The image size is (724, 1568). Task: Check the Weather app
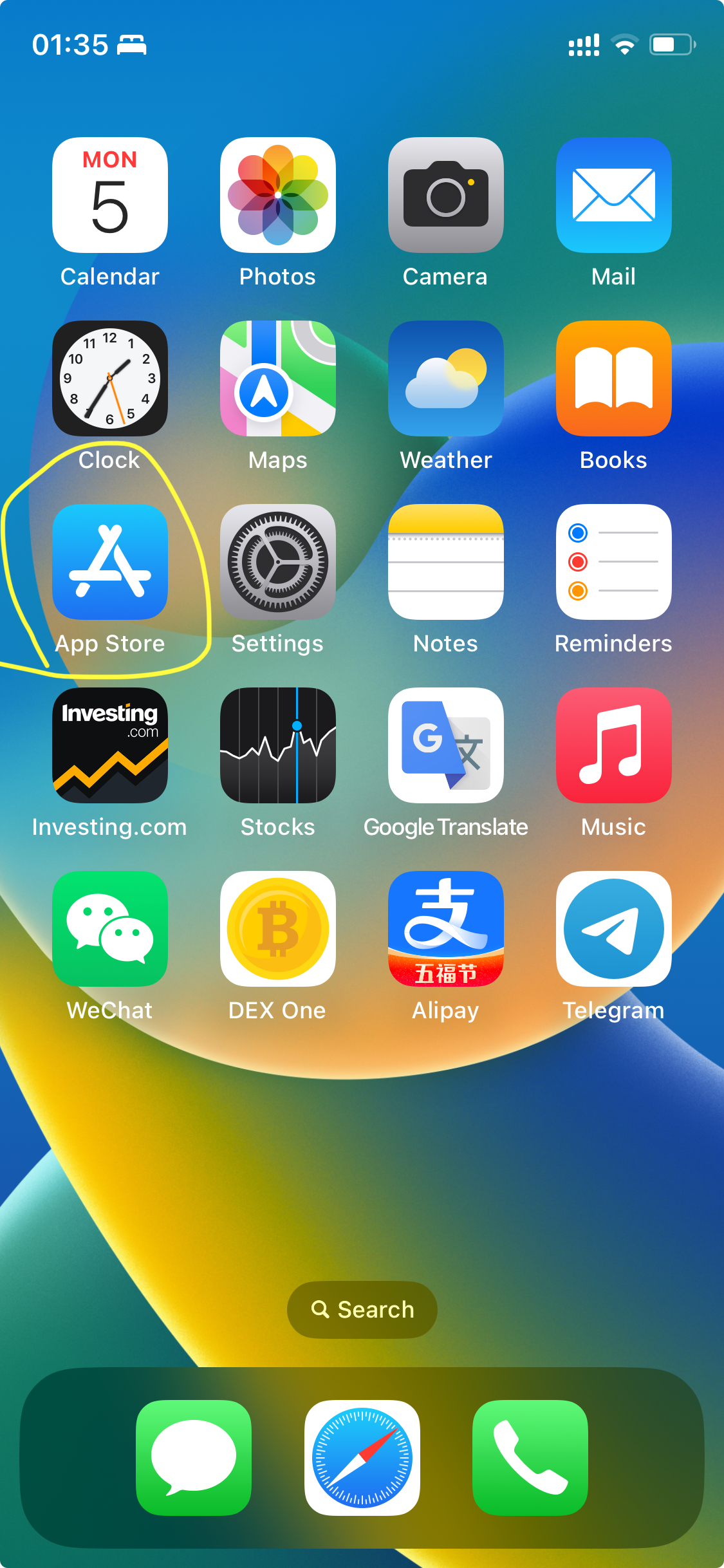pos(446,378)
